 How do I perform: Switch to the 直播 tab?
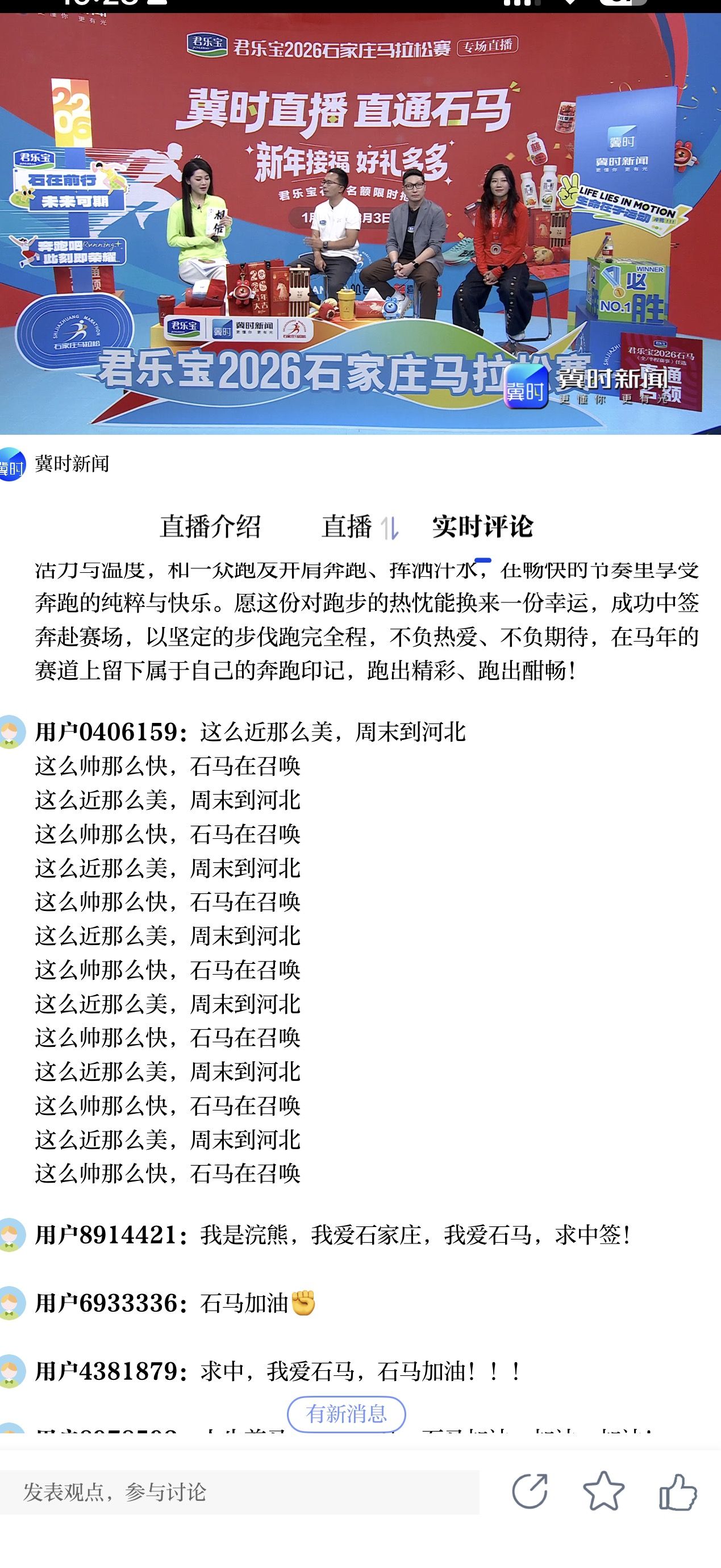tap(346, 526)
